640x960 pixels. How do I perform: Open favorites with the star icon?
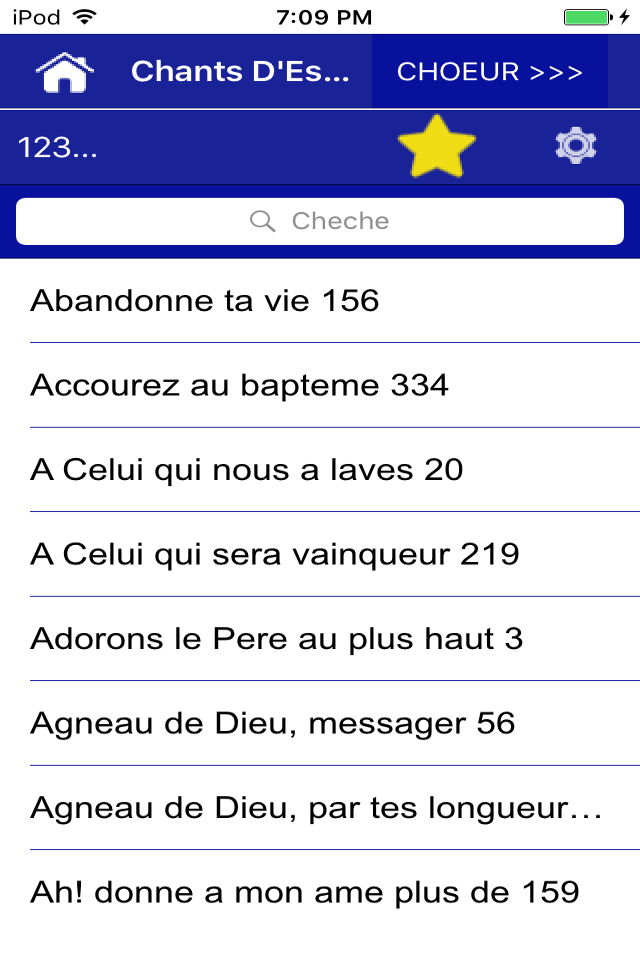(x=436, y=147)
